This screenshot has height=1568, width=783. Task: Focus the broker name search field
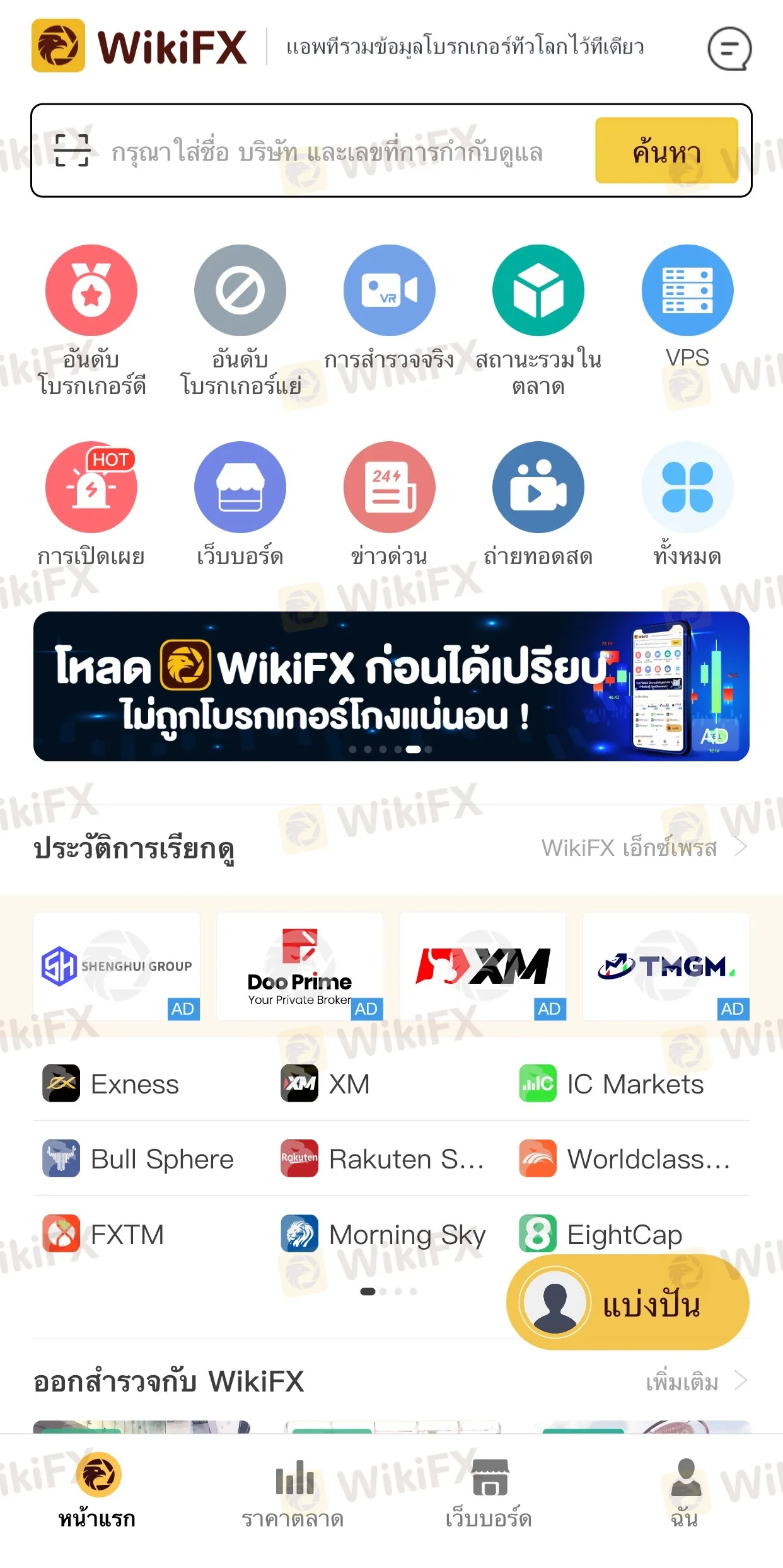point(328,152)
